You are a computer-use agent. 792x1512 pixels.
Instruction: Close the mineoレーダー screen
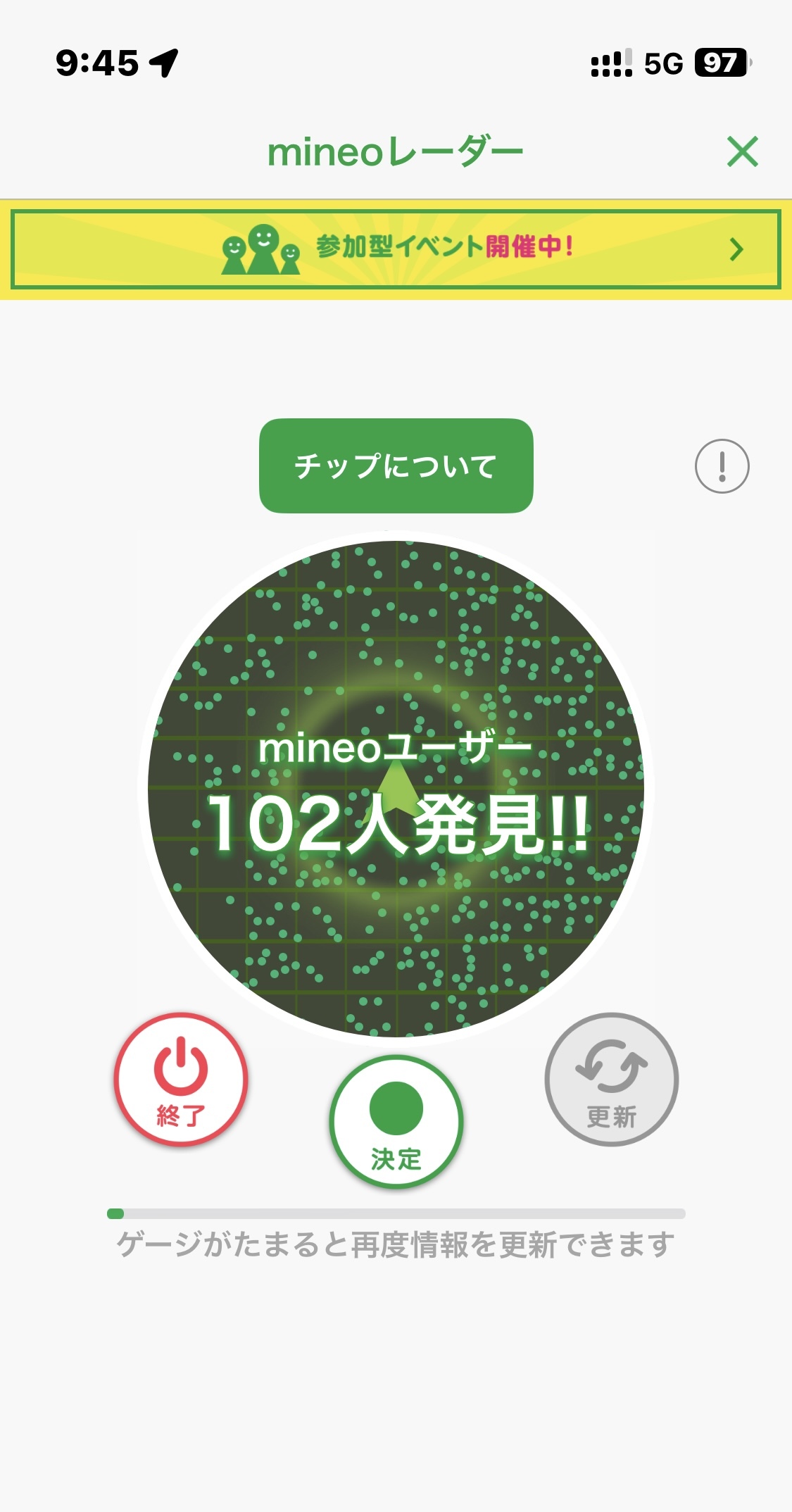tap(743, 151)
